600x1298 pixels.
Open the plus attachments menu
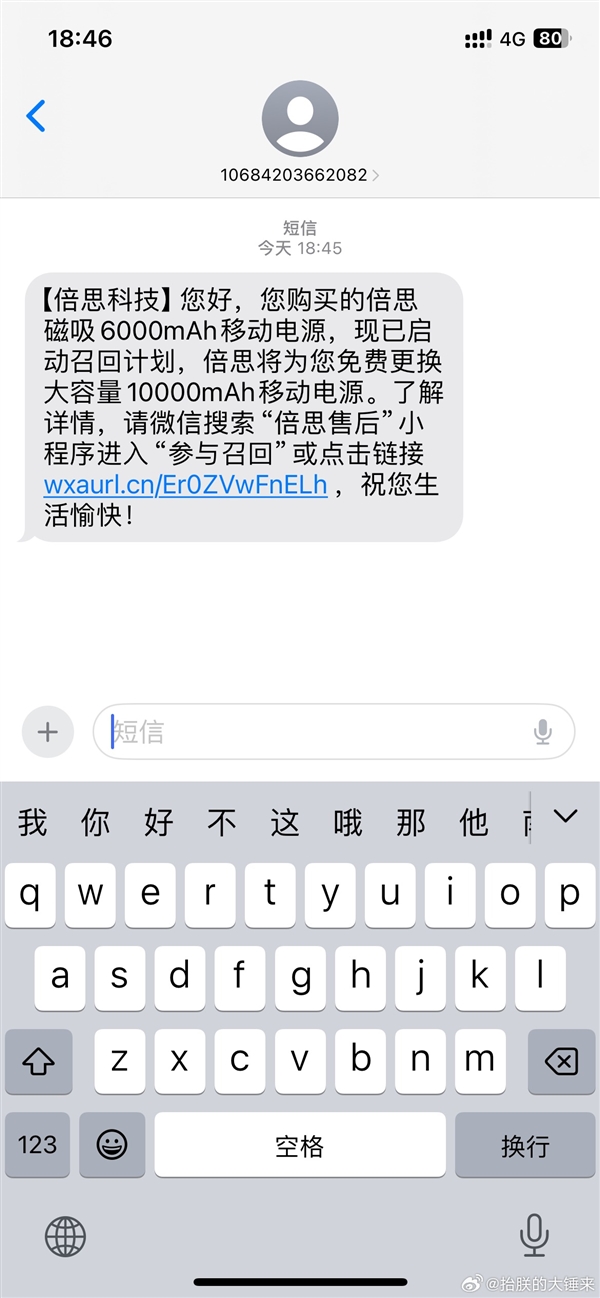pos(48,732)
